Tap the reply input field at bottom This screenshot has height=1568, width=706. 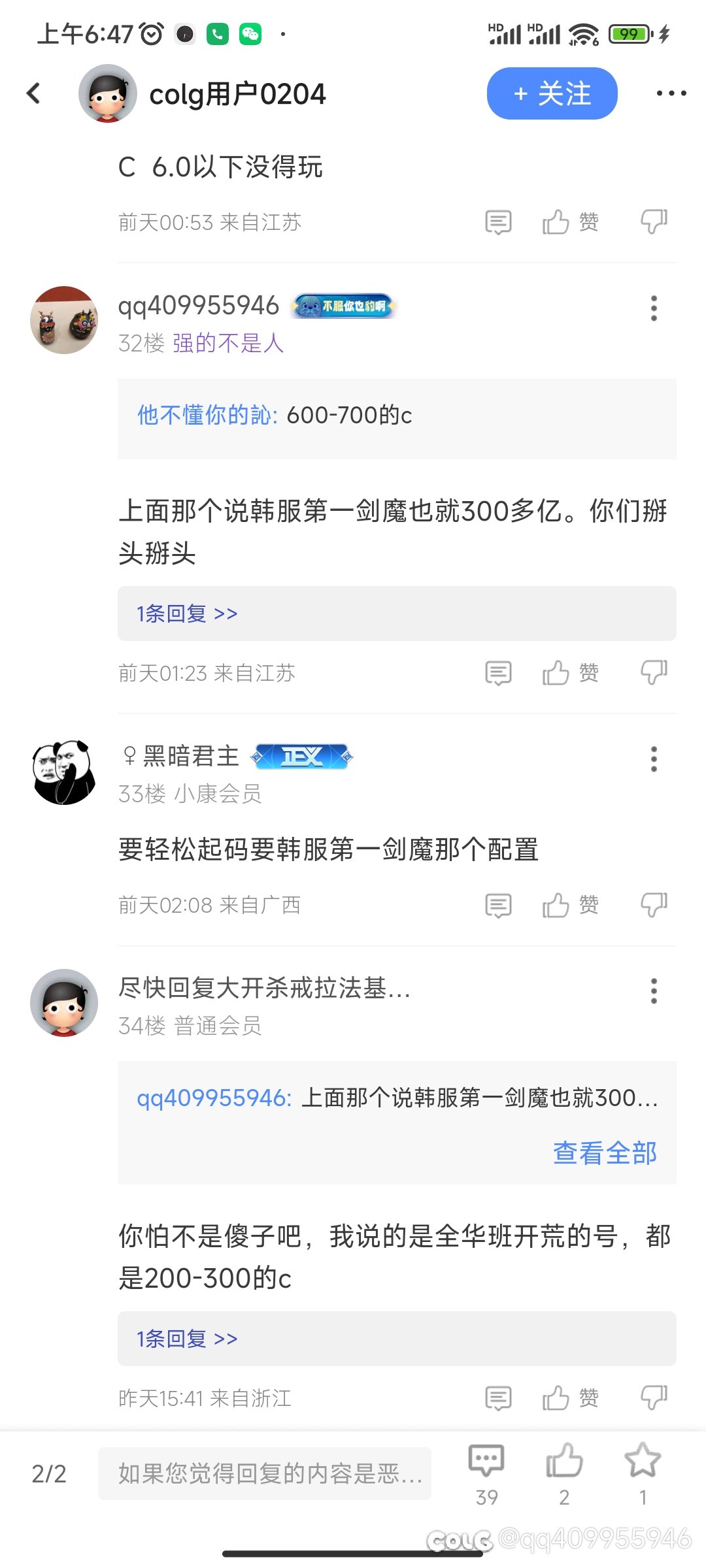pyautogui.click(x=265, y=1473)
